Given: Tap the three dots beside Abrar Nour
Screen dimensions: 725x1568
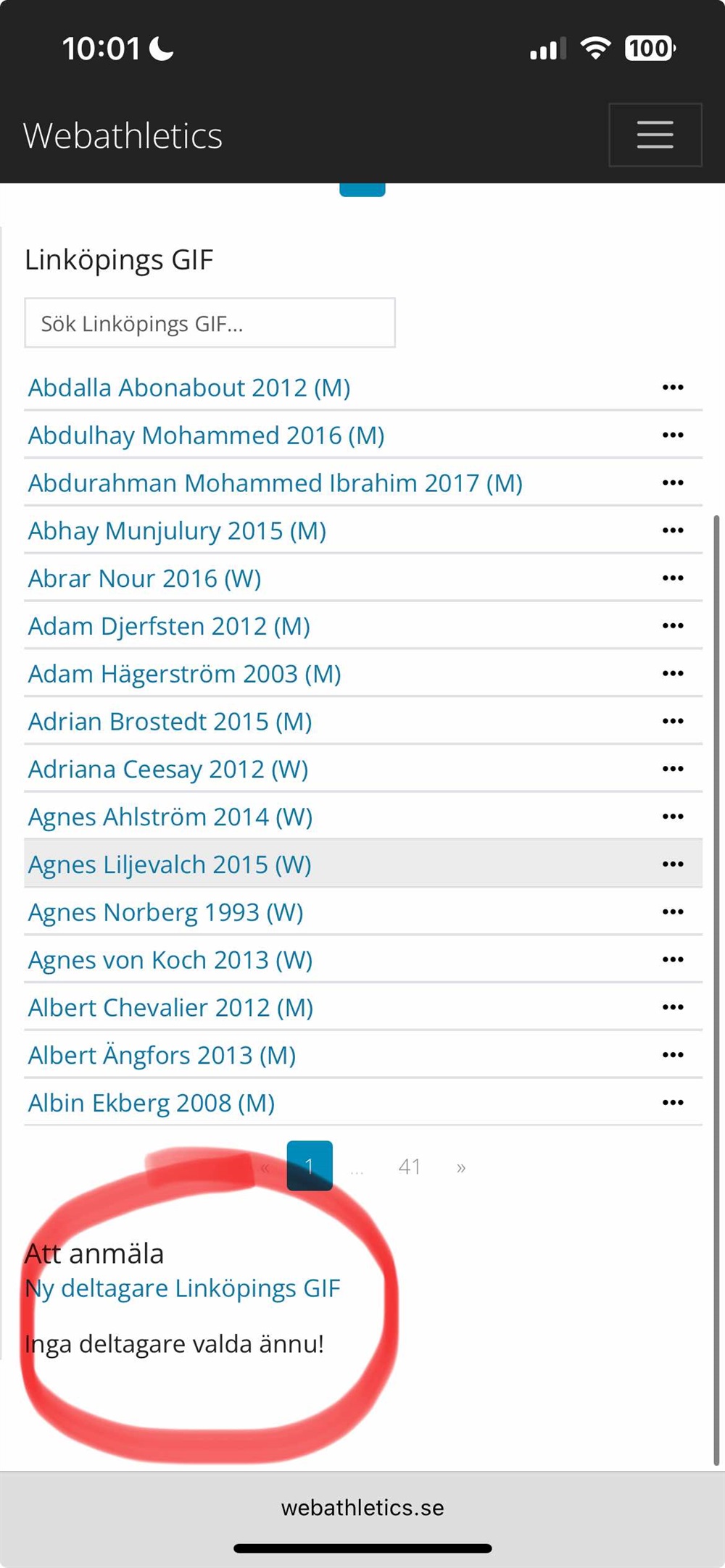Looking at the screenshot, I should tap(673, 578).
